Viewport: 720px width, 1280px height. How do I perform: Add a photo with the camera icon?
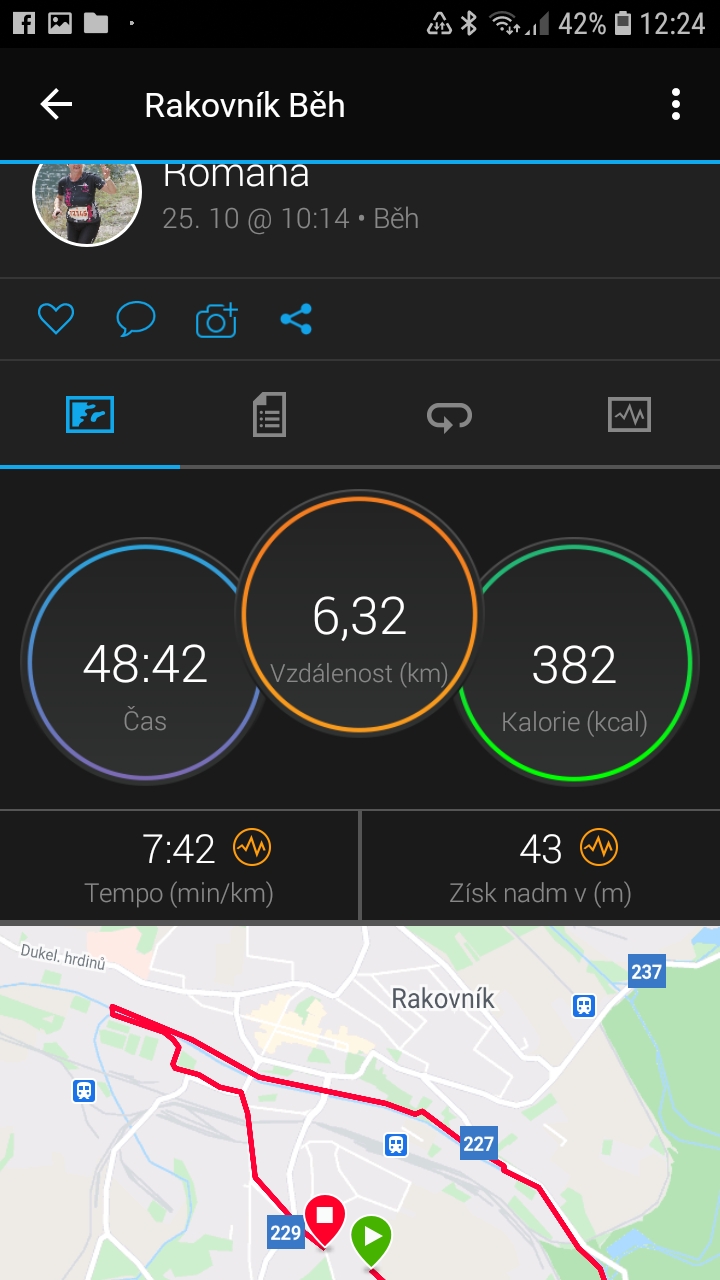tap(216, 320)
